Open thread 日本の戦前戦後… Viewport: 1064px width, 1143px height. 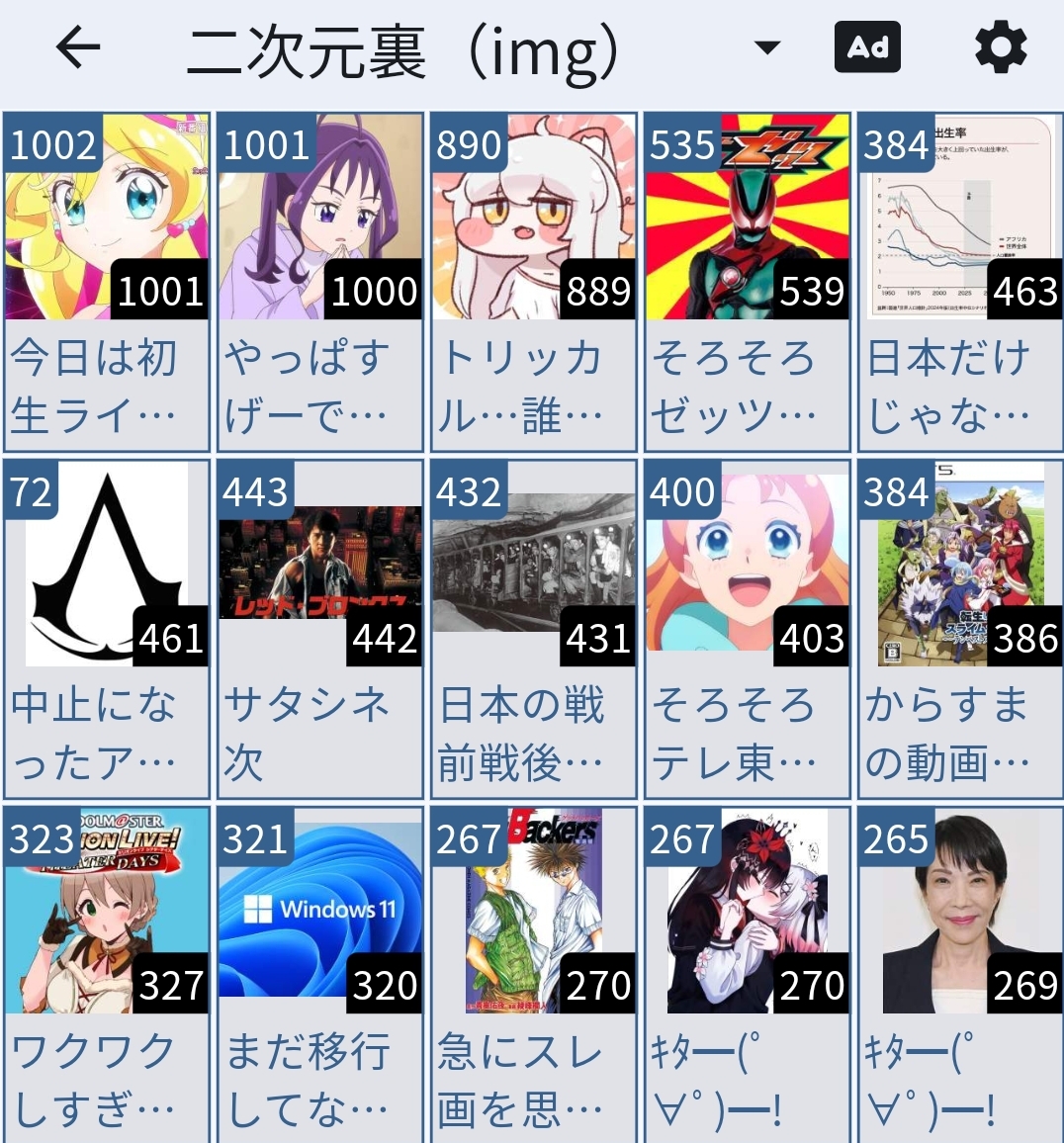pyautogui.click(x=533, y=628)
